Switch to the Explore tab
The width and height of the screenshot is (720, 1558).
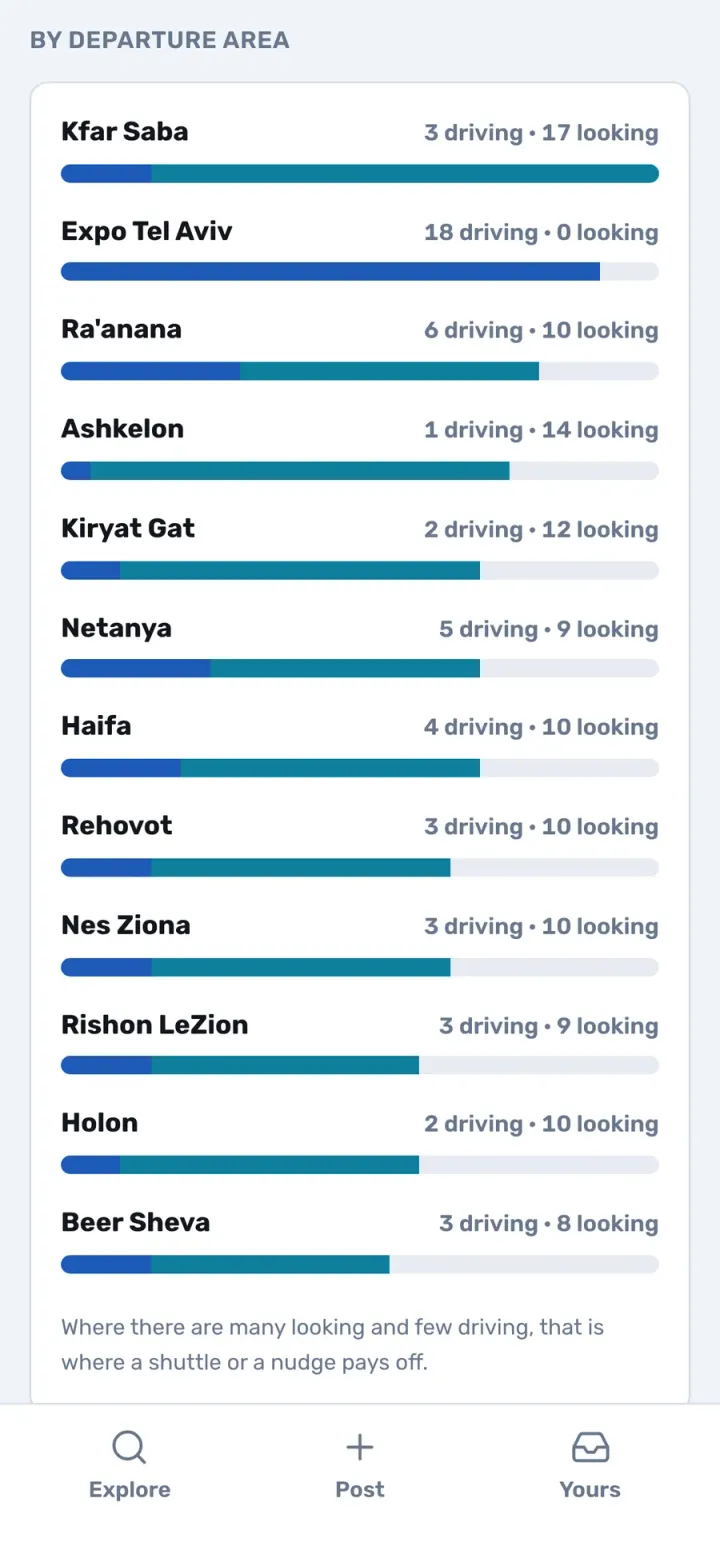point(129,1465)
